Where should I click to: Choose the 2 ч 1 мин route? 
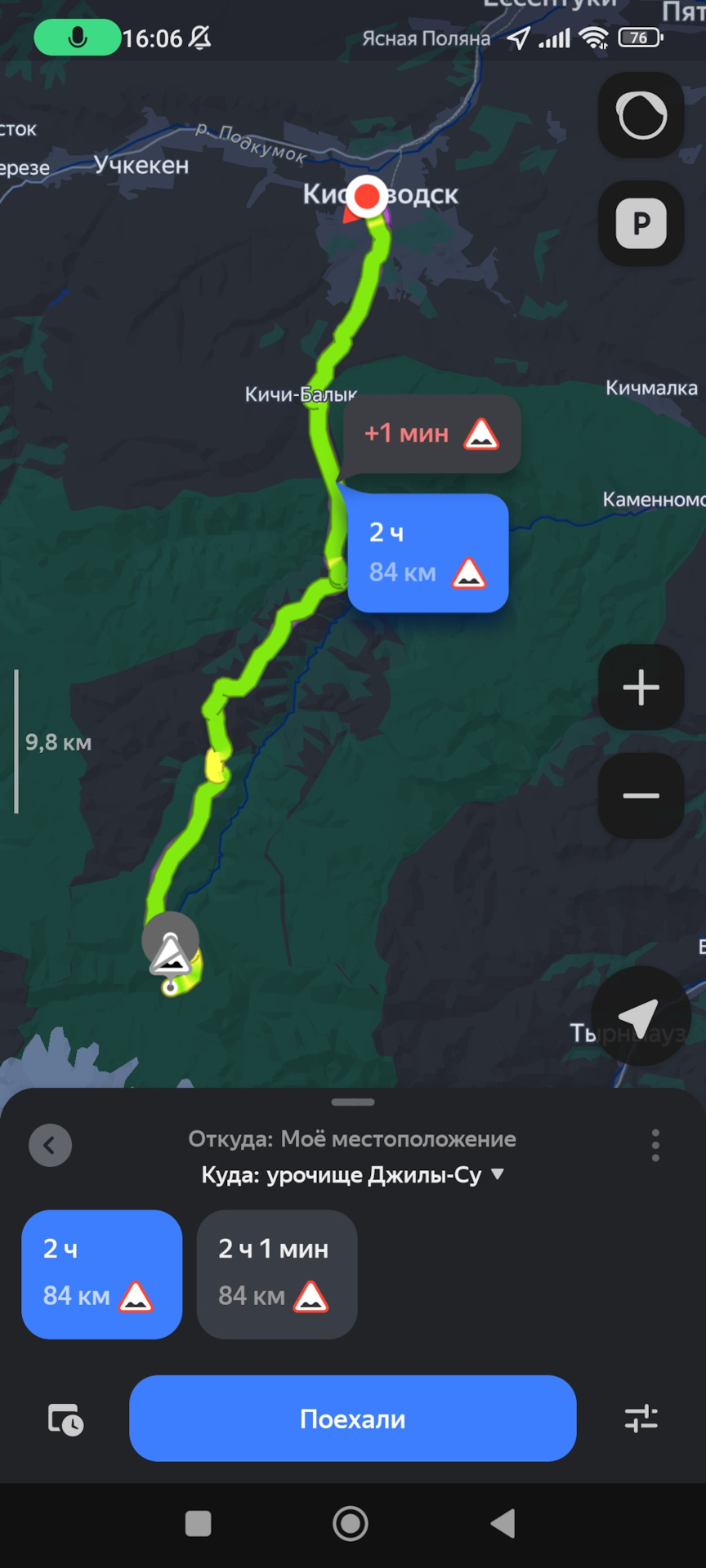(276, 1274)
